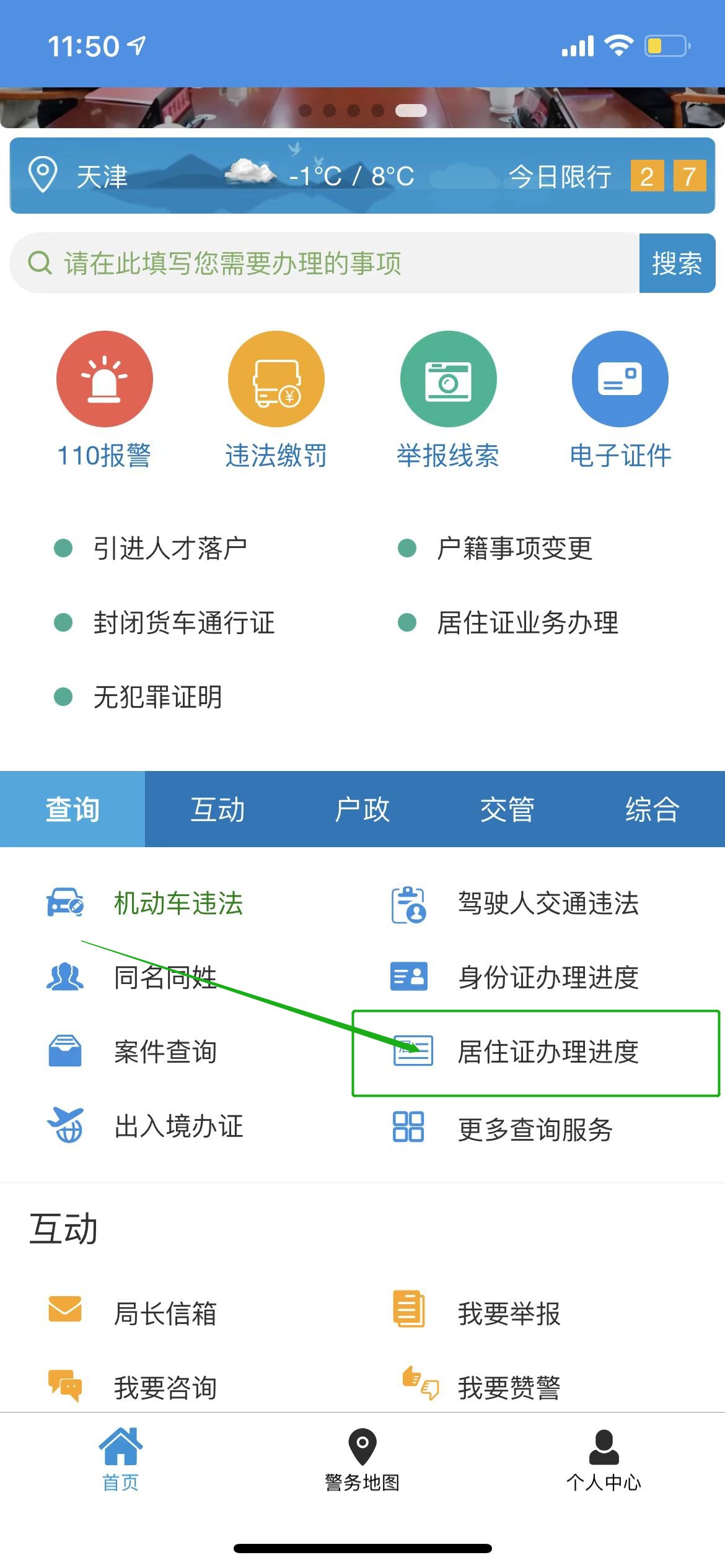Open 封闭货车通行证
Screen dimensions: 725x1568
coord(183,623)
